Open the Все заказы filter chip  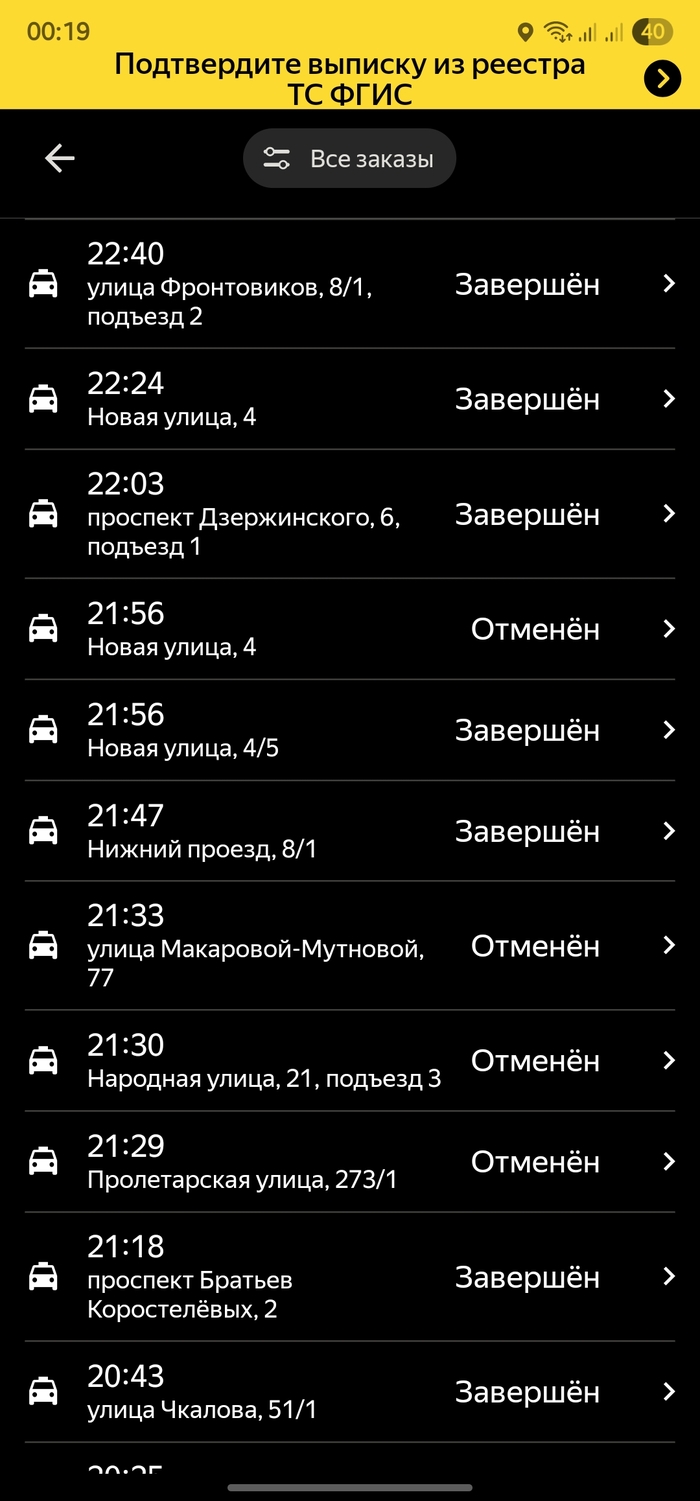point(349,158)
